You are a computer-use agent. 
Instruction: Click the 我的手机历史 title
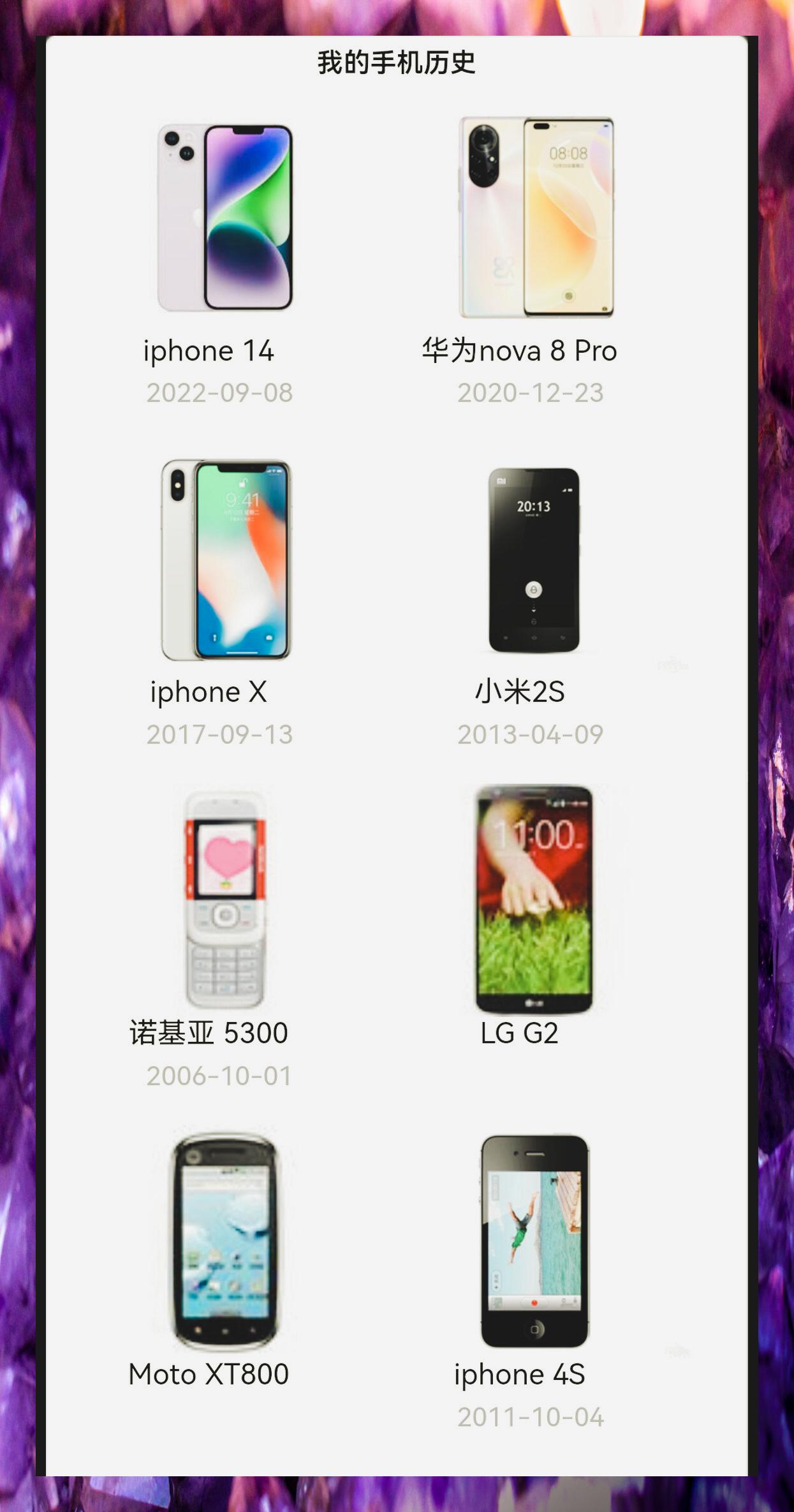[397, 63]
